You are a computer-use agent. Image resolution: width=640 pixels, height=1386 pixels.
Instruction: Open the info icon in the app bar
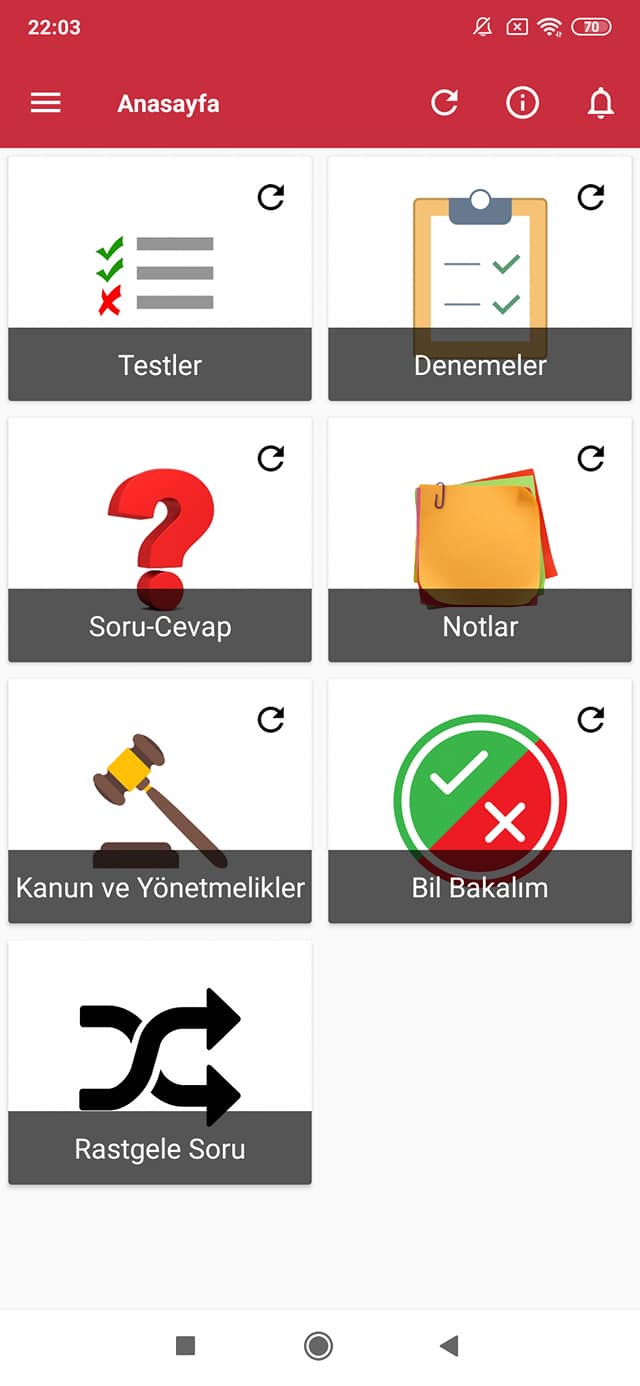point(522,102)
